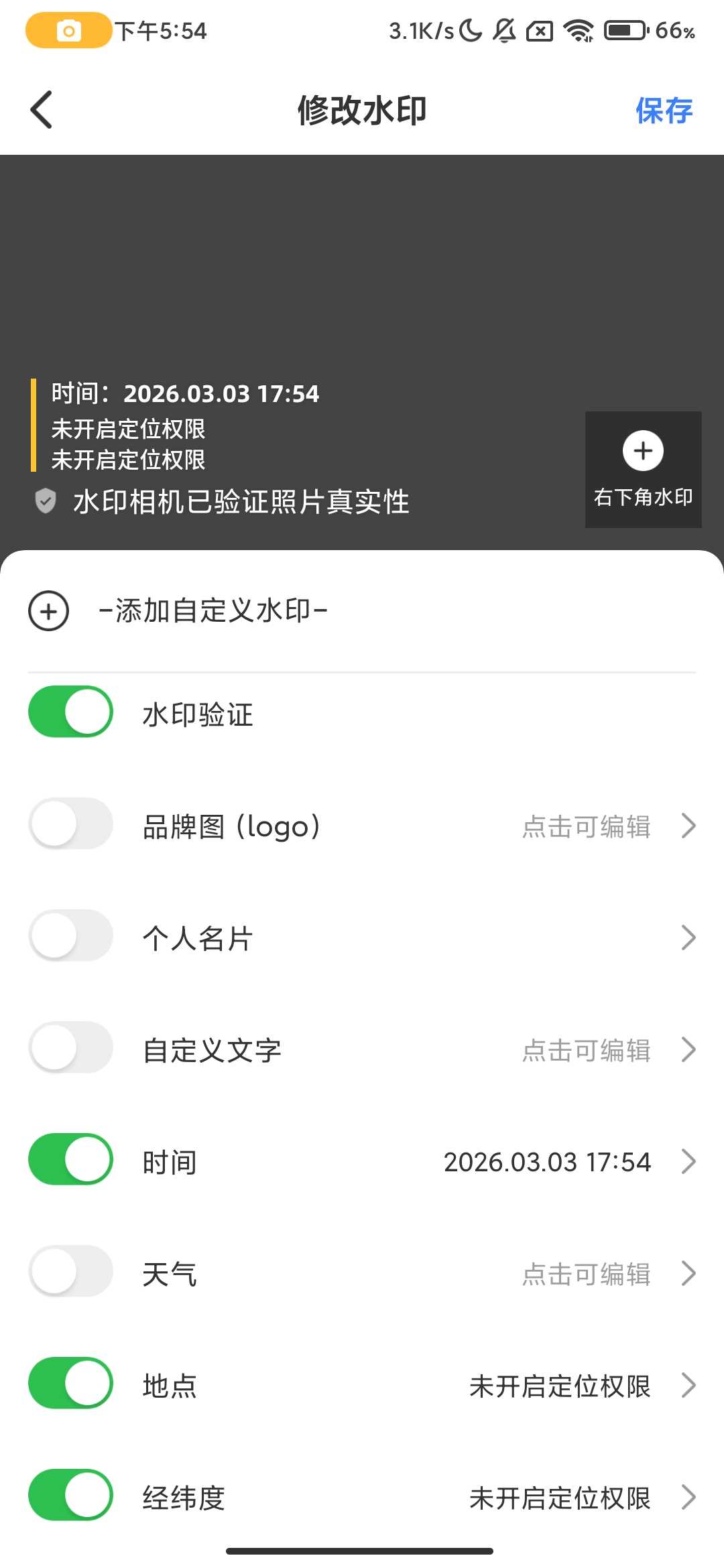Open 地点 location setting showing 未开启定位权限
This screenshot has height=1568, width=724.
point(560,1386)
